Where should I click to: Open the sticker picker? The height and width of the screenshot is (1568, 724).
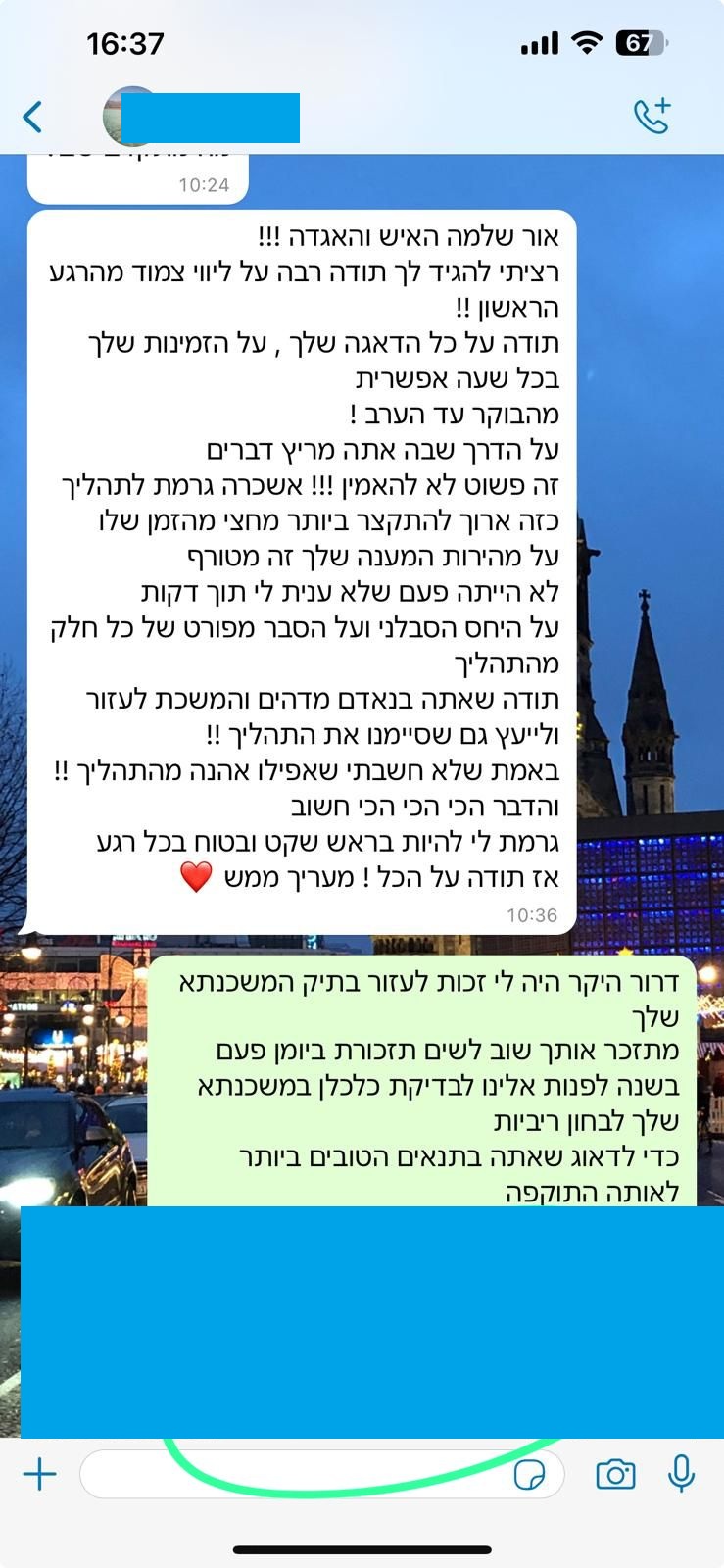pyautogui.click(x=530, y=1474)
